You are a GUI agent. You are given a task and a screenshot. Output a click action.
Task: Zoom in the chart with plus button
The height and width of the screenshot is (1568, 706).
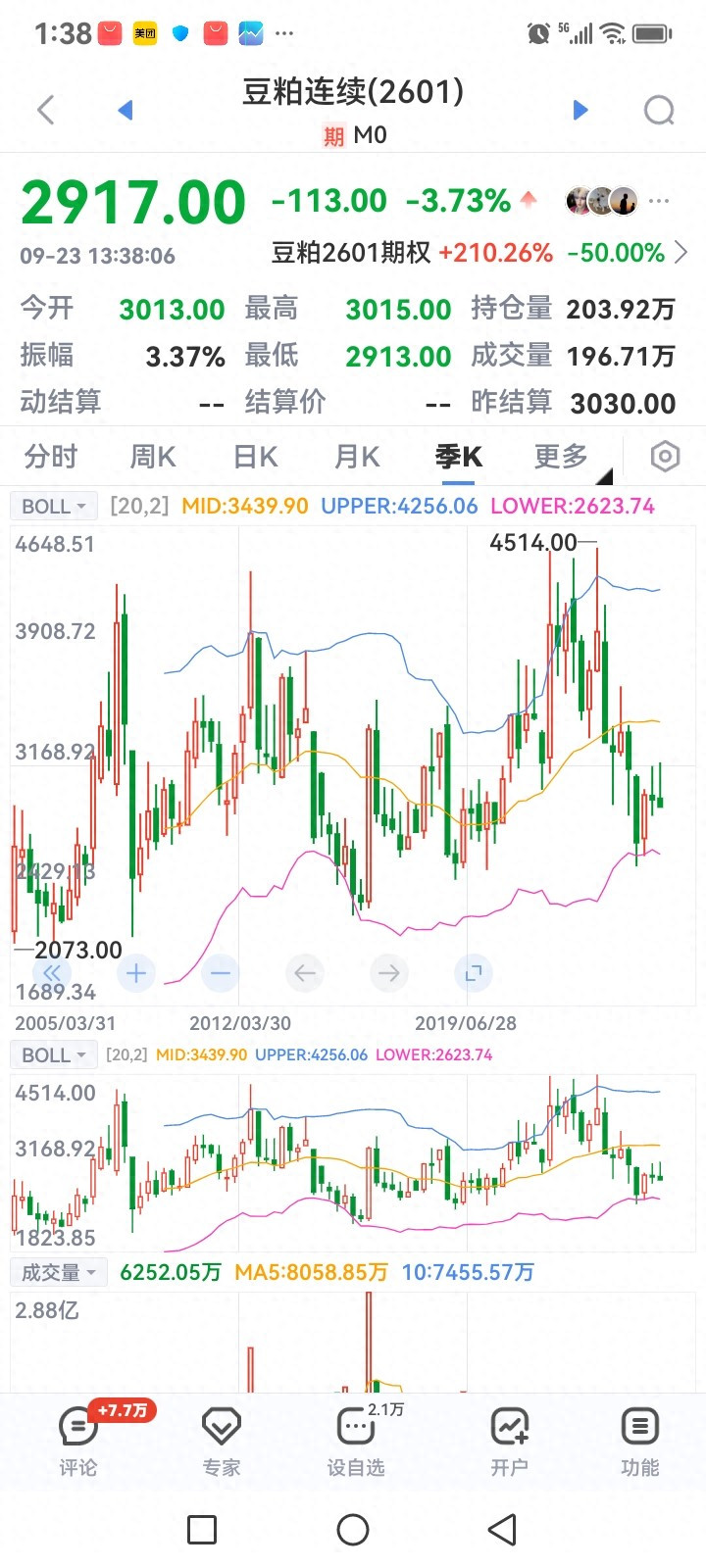coord(136,973)
